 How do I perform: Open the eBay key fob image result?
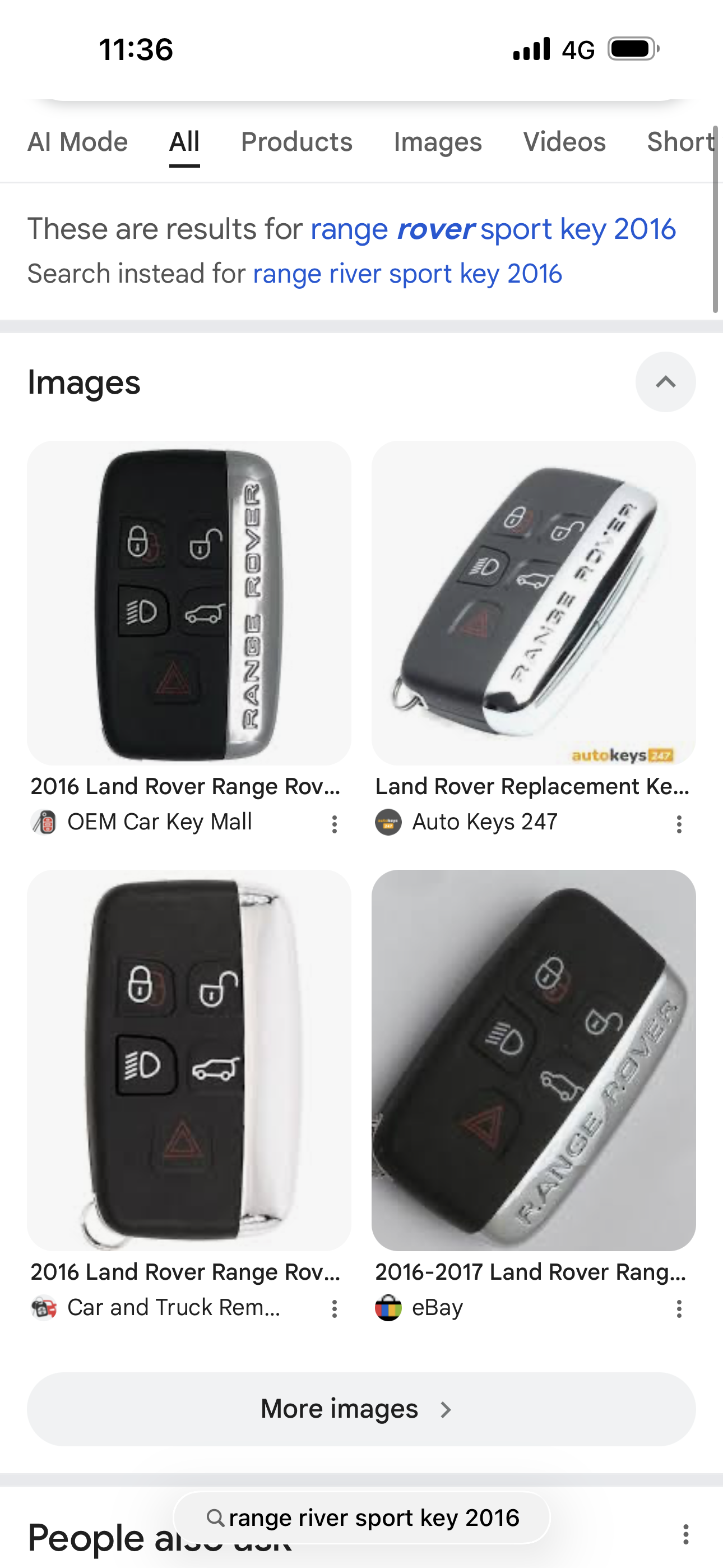pyautogui.click(x=533, y=1060)
